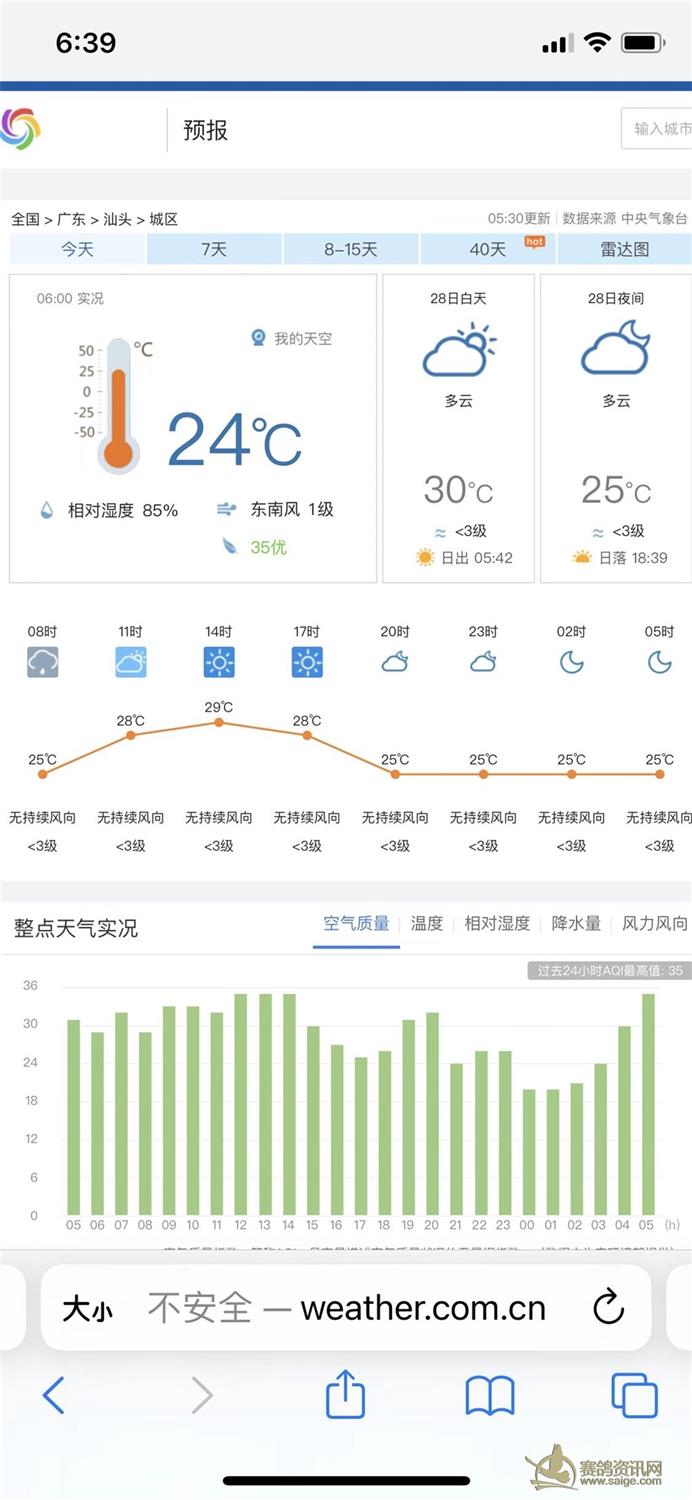The width and height of the screenshot is (692, 1500).
Task: Open the 8-15天 forecast tab
Action: click(x=351, y=249)
